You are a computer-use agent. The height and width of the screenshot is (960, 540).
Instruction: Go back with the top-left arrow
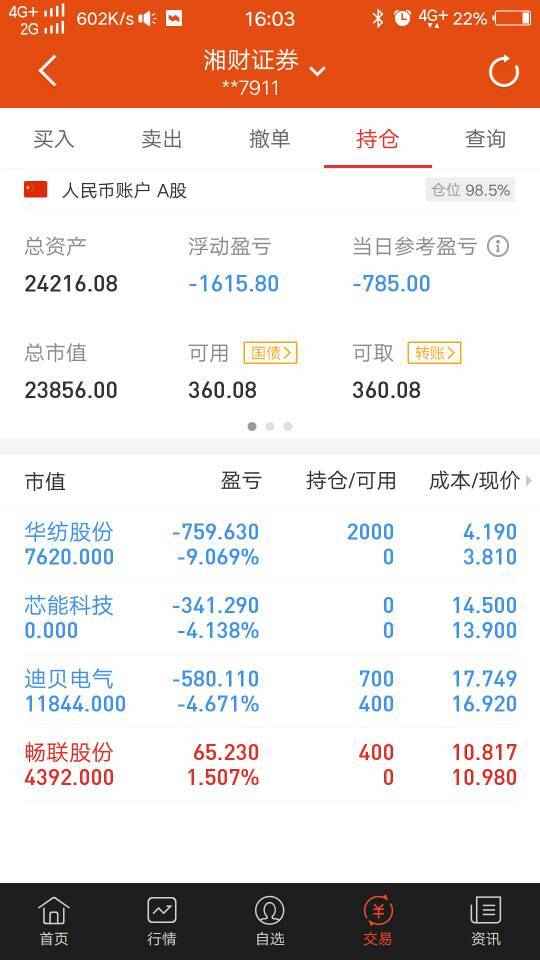(x=47, y=71)
